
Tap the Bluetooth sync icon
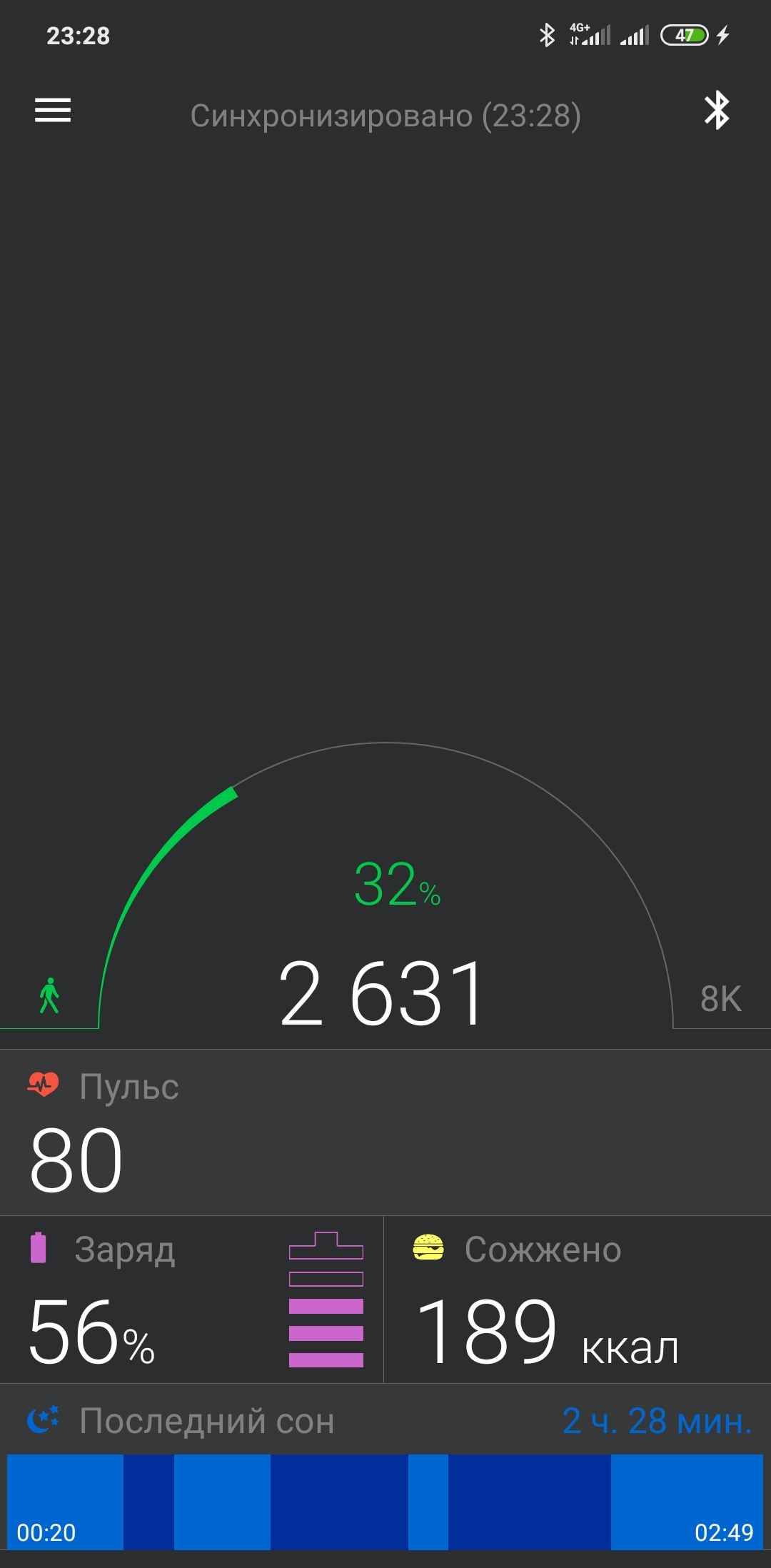pyautogui.click(x=717, y=111)
